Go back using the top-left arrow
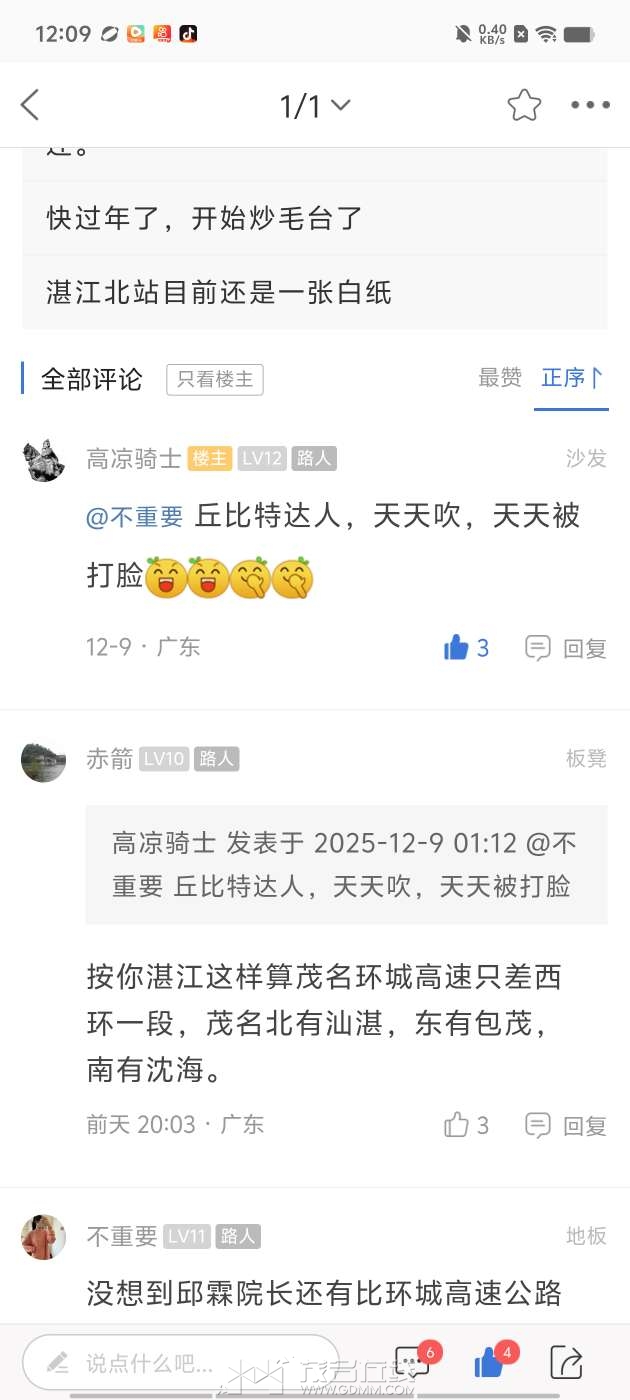Viewport: 630px width, 1400px height. coord(30,105)
